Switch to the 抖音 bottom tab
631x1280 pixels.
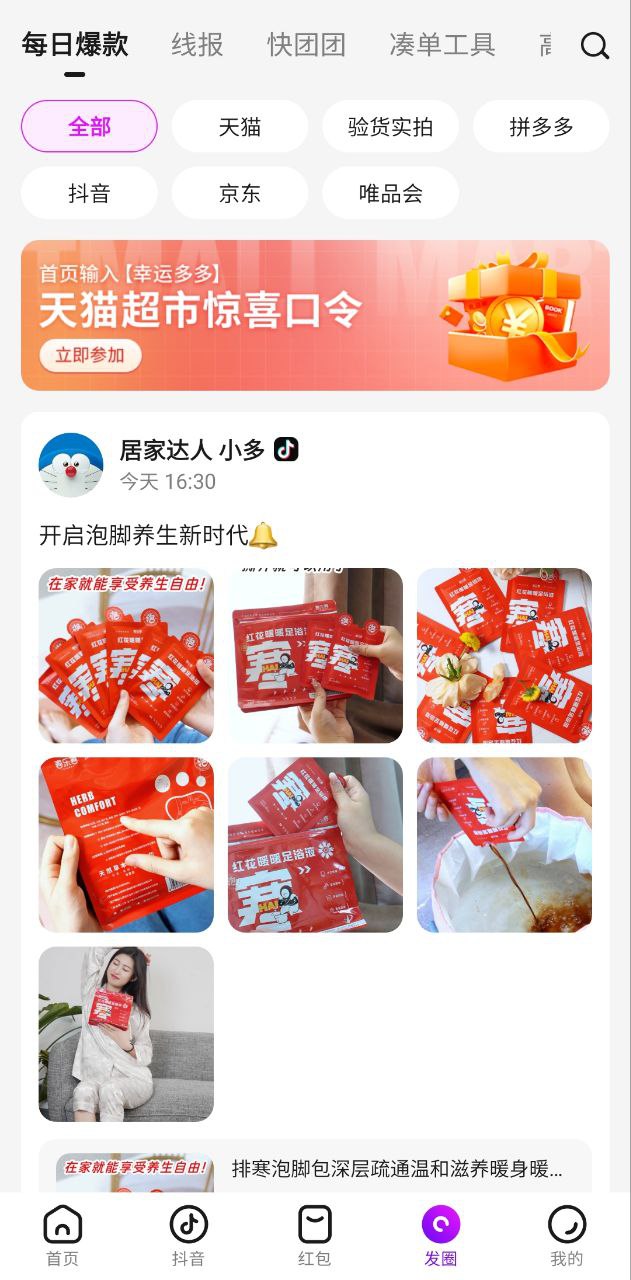click(188, 1236)
